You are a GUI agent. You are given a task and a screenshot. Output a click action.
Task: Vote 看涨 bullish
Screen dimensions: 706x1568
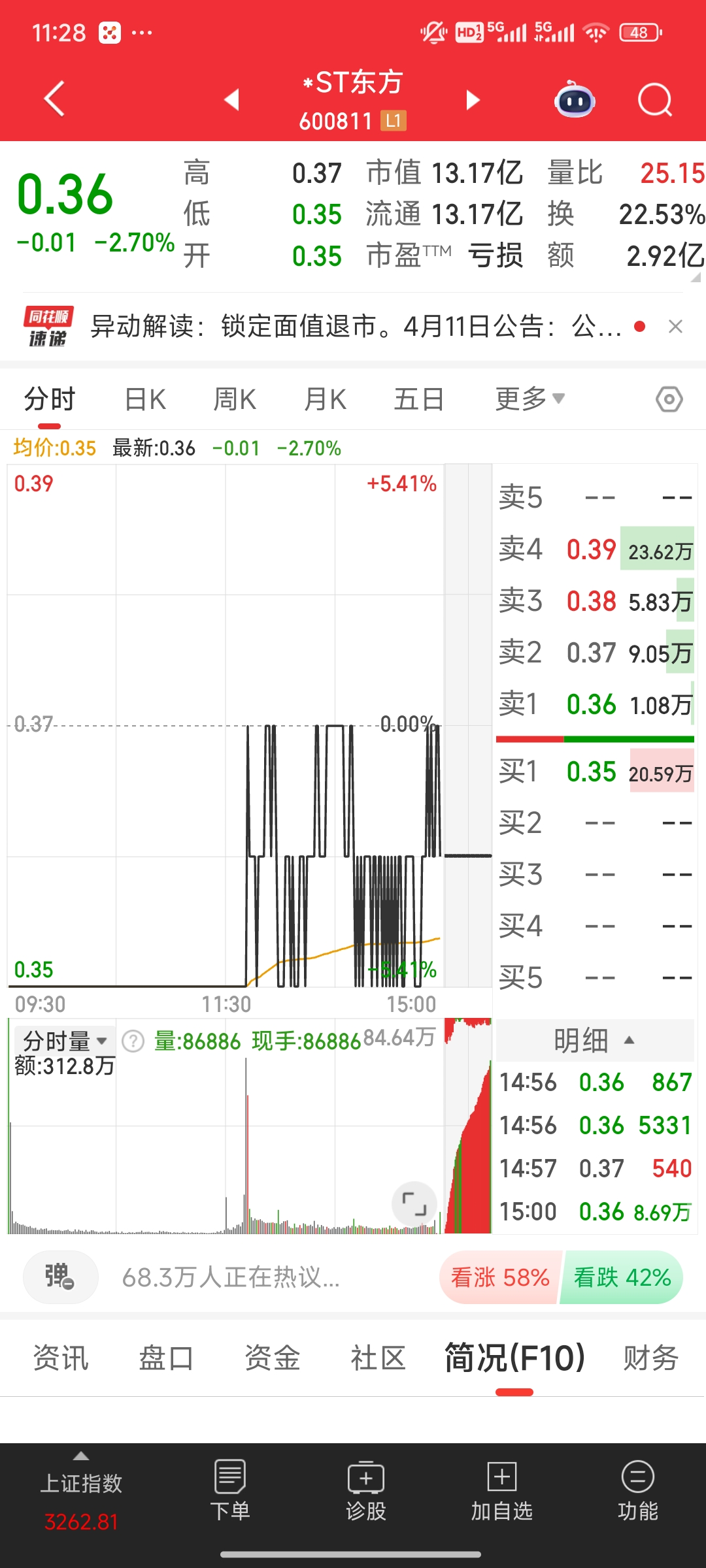point(500,1277)
